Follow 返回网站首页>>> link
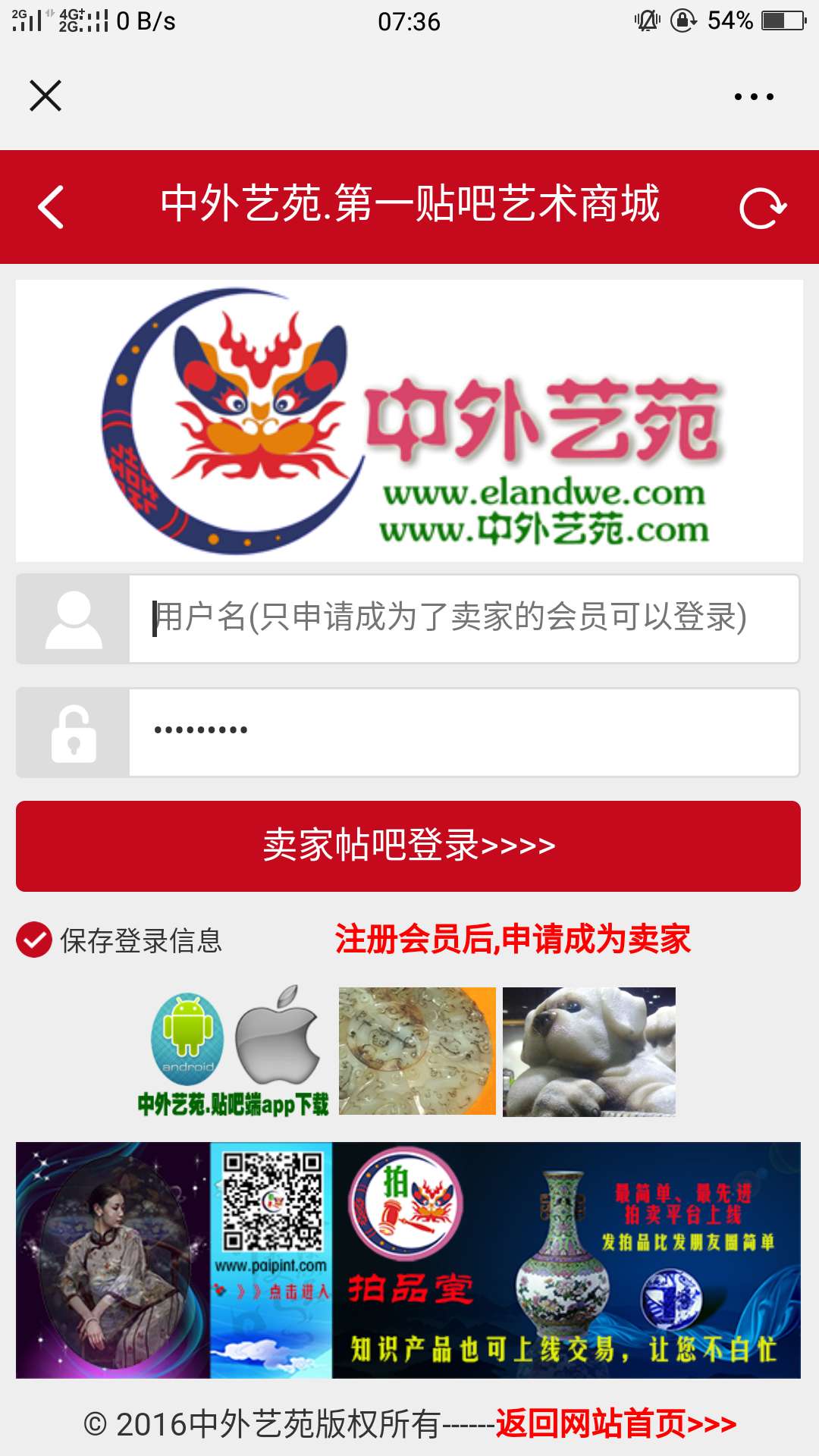The image size is (819, 1456). point(616,1423)
